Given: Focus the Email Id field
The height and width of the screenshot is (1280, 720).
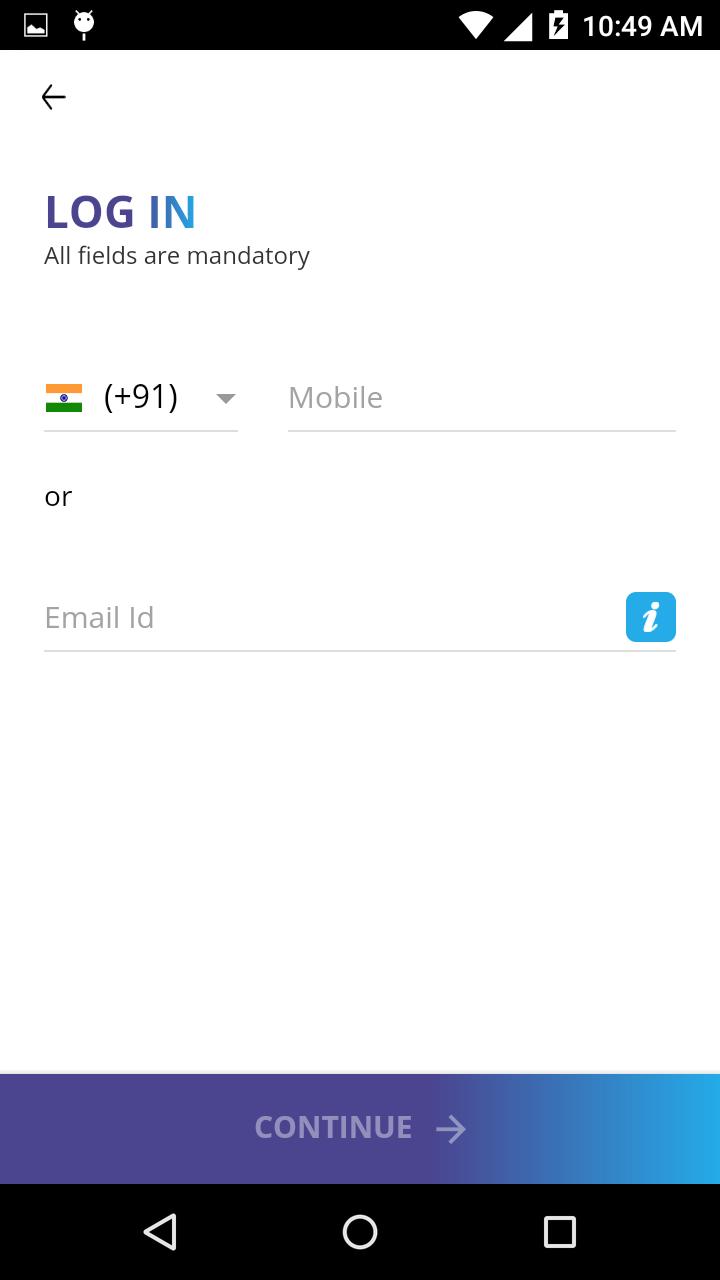Looking at the screenshot, I should click(330, 618).
